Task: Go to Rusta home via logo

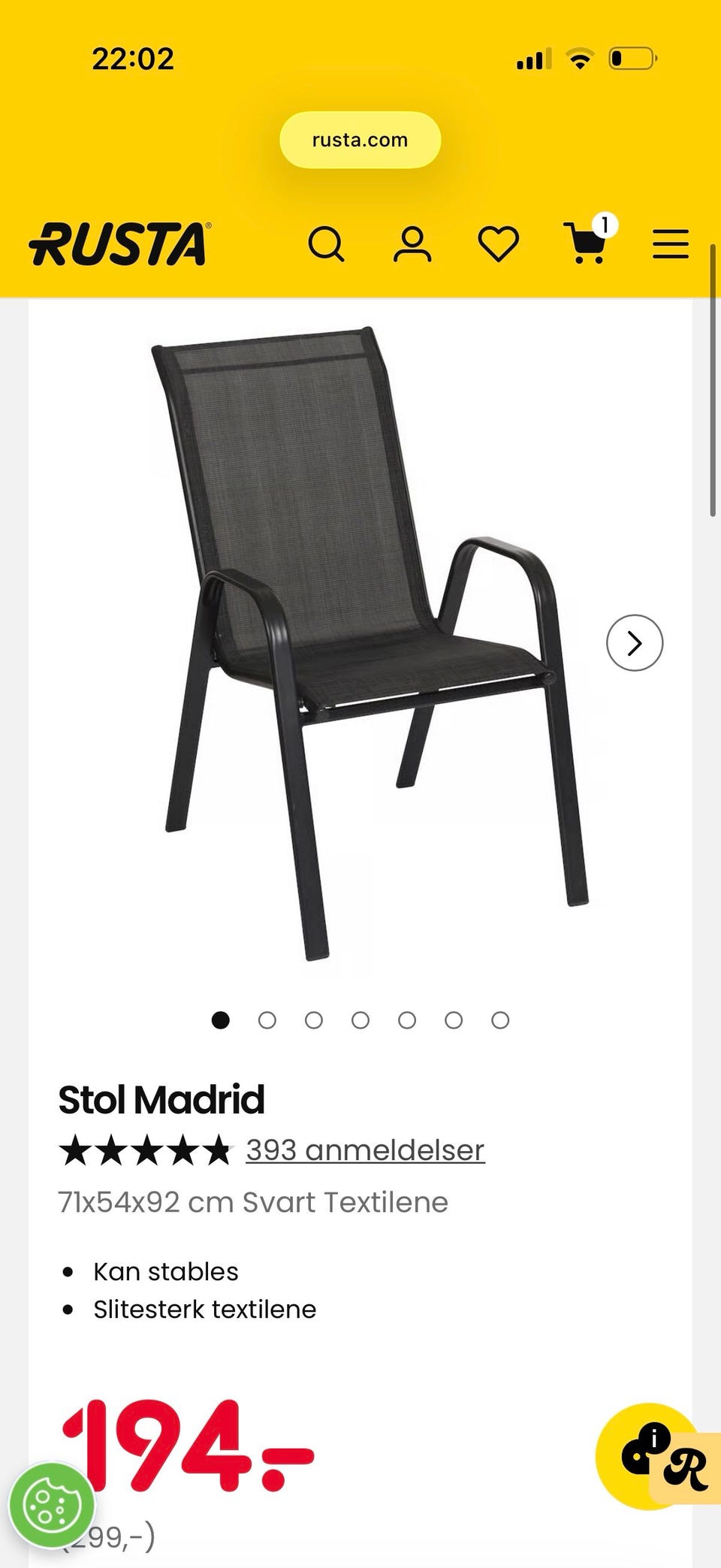Action: pos(120,244)
